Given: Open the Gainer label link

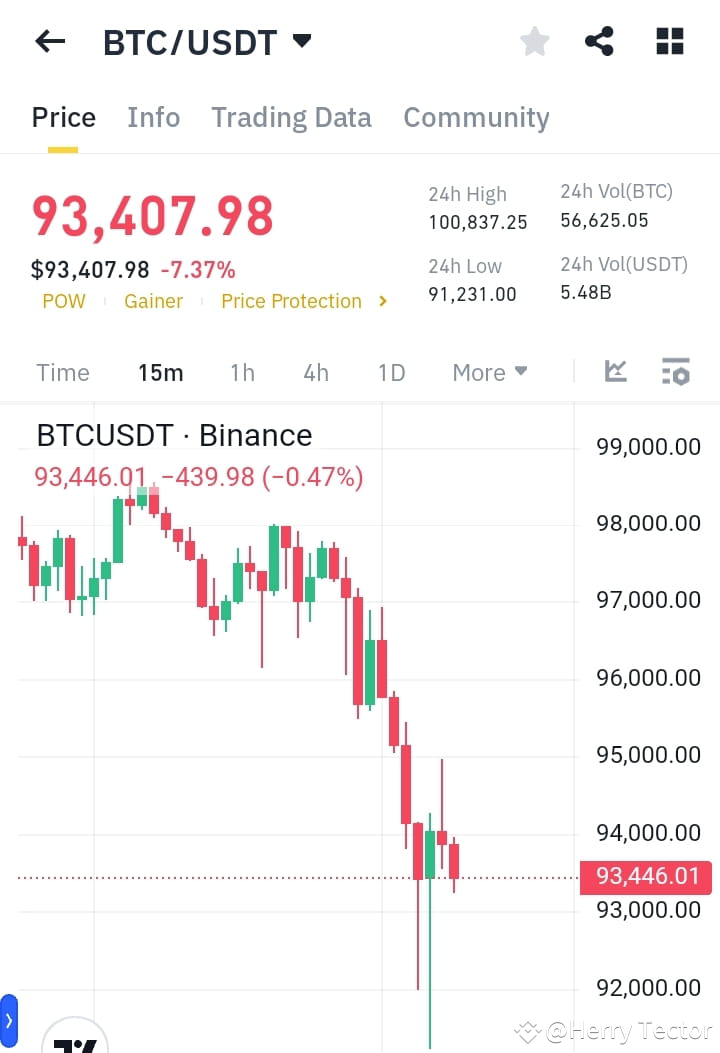Looking at the screenshot, I should pyautogui.click(x=153, y=301).
